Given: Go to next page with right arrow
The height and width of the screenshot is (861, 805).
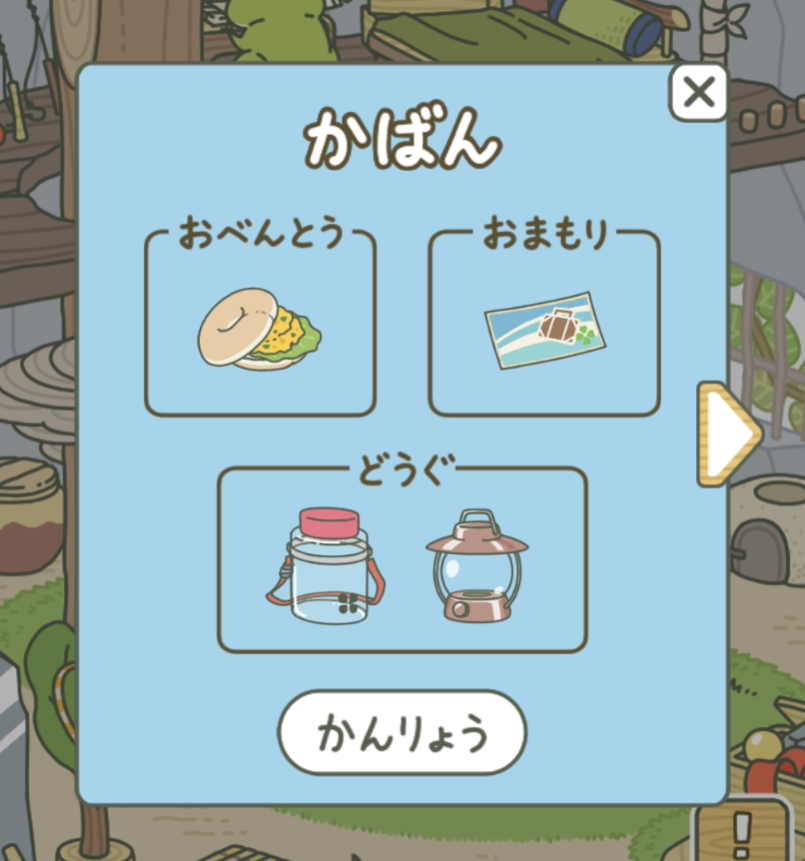Looking at the screenshot, I should point(729,433).
